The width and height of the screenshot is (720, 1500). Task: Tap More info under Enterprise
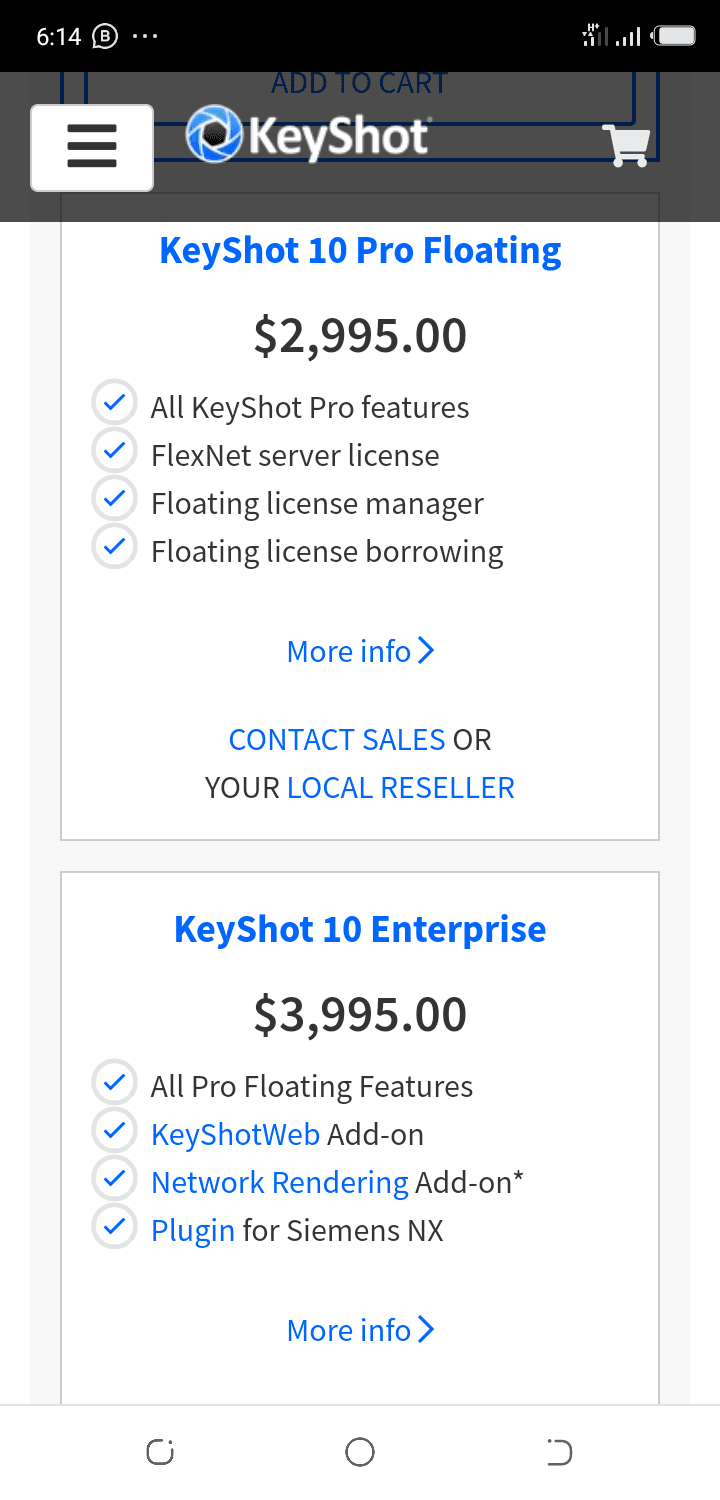360,1330
